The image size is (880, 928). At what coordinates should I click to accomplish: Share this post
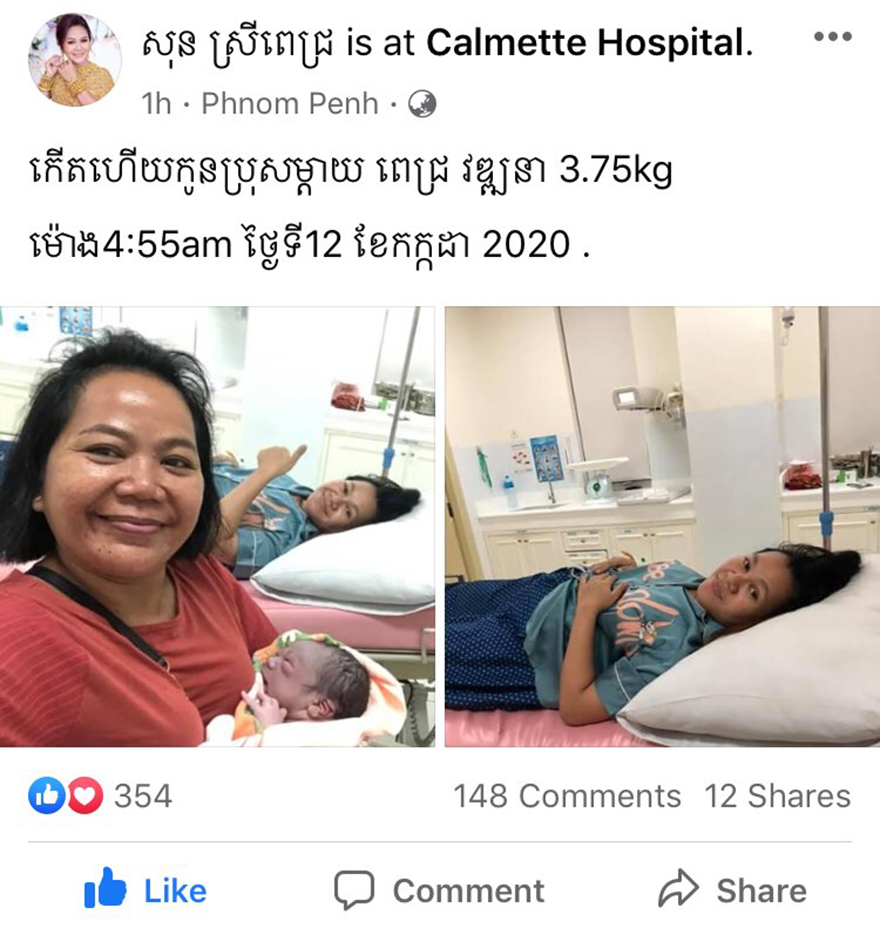tap(733, 889)
